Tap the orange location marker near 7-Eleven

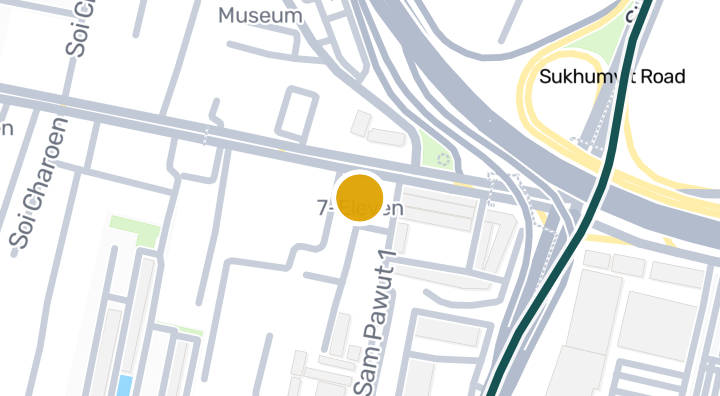[x=360, y=198]
